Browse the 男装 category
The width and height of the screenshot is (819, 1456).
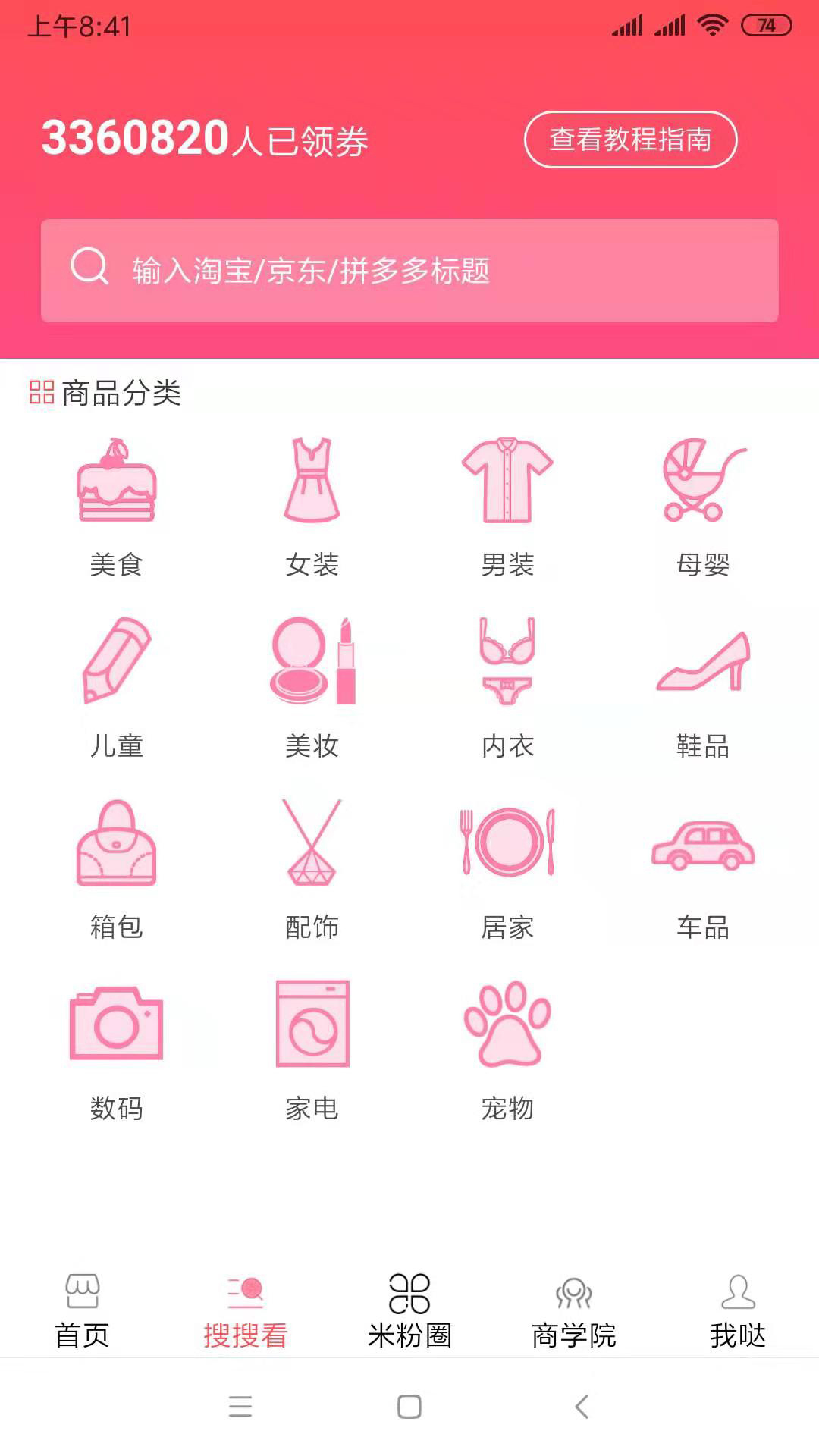(x=507, y=506)
